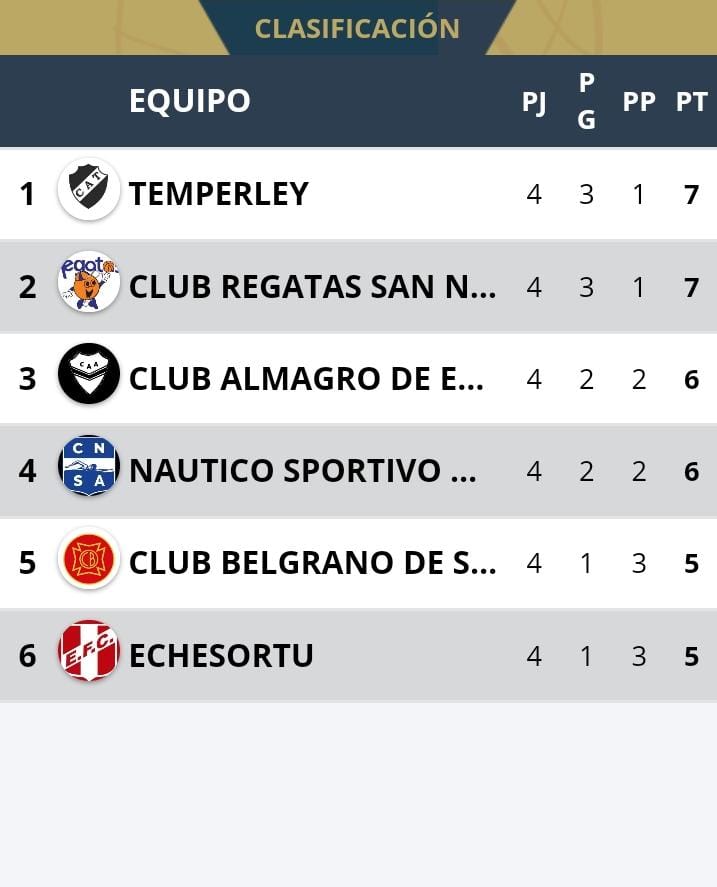The height and width of the screenshot is (887, 717).
Task: Open Club Belgrano de S... team row
Action: (x=358, y=563)
